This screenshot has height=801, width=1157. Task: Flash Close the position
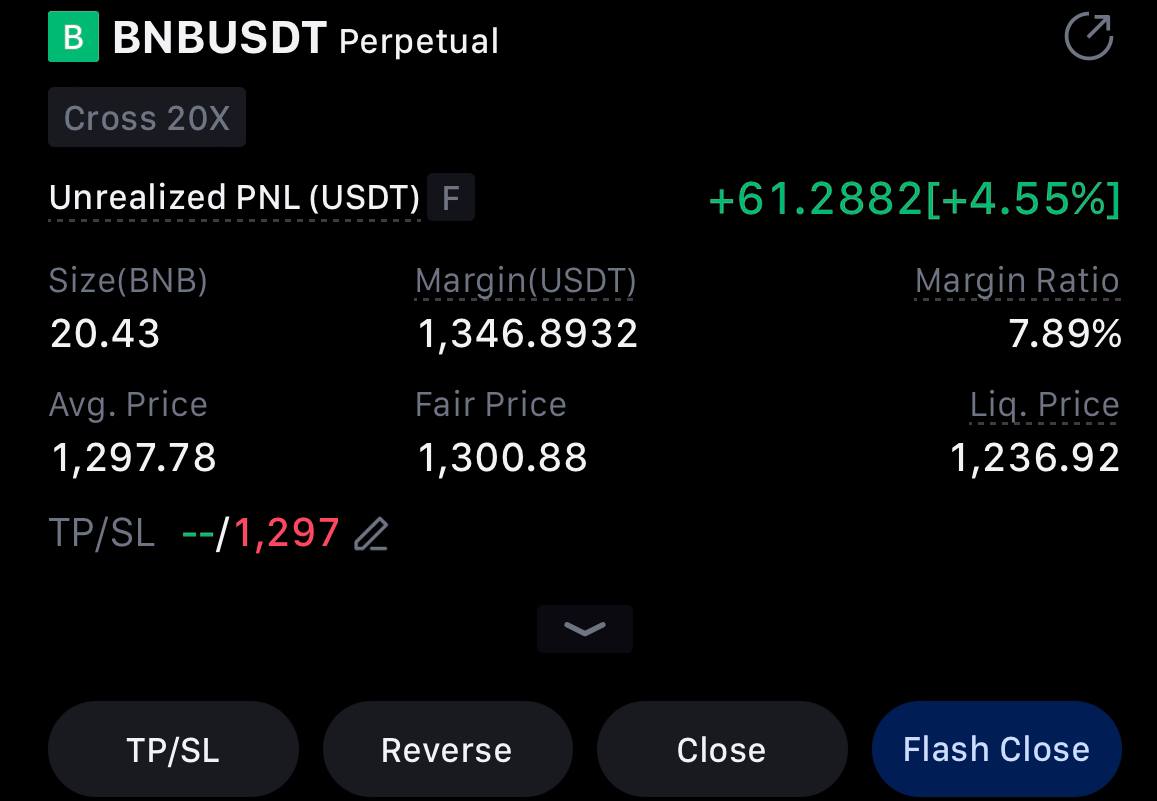click(996, 750)
